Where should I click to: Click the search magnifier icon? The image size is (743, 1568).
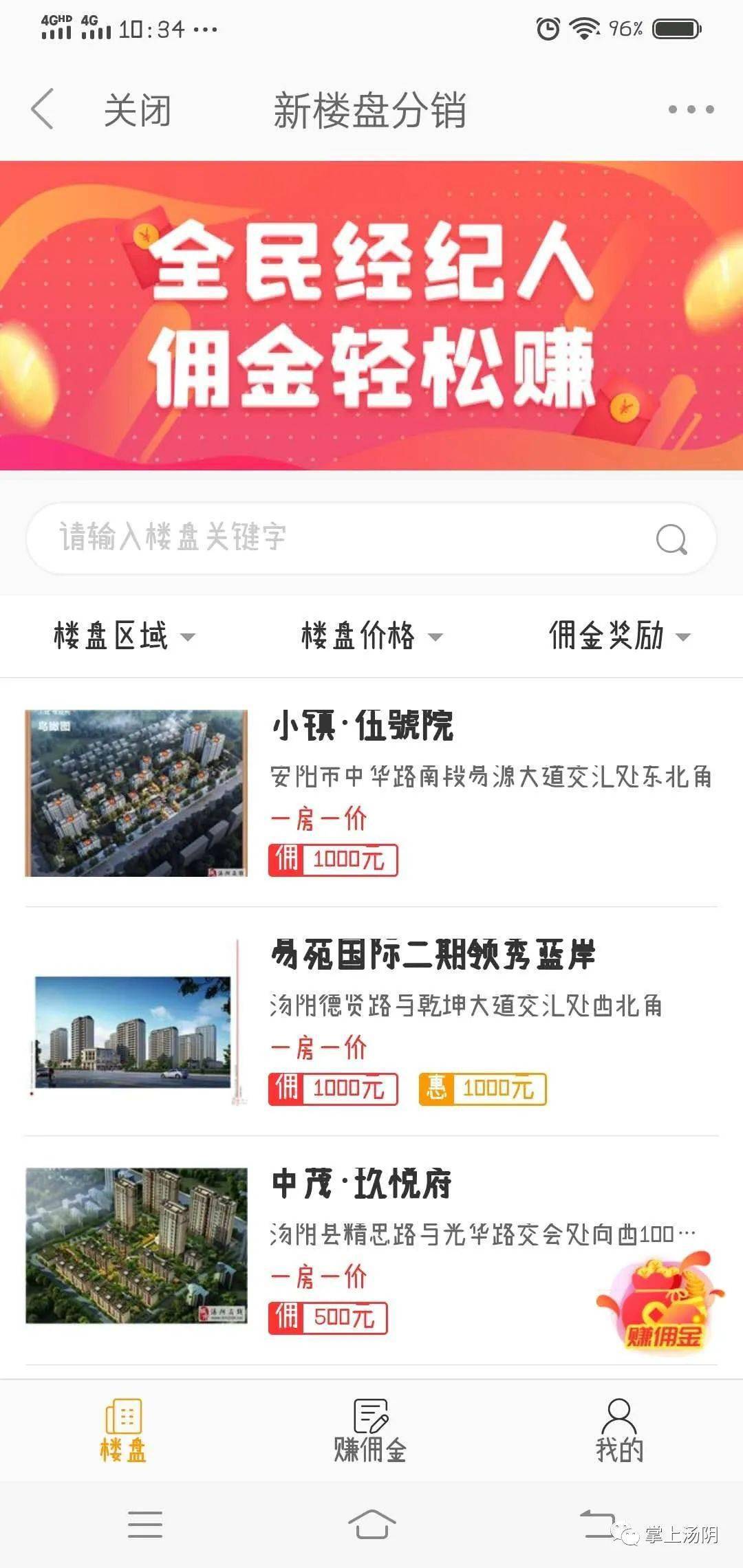[673, 541]
